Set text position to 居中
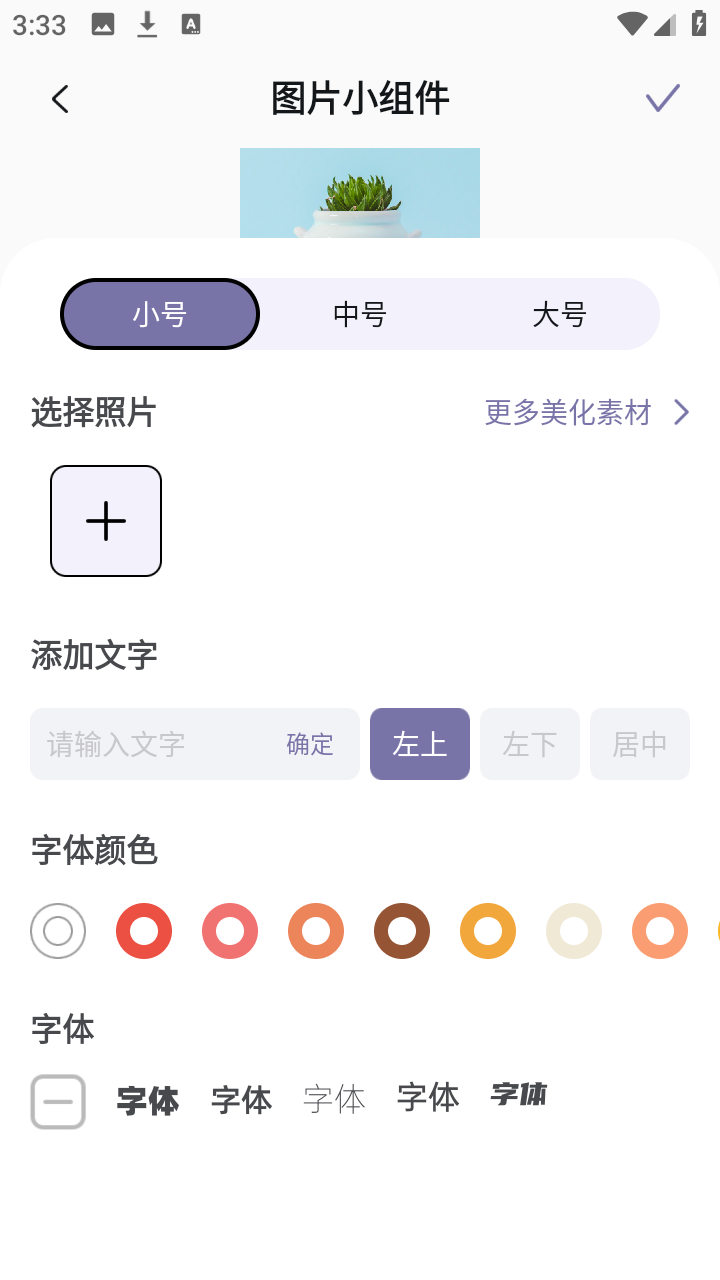Image resolution: width=720 pixels, height=1280 pixels. (x=640, y=744)
